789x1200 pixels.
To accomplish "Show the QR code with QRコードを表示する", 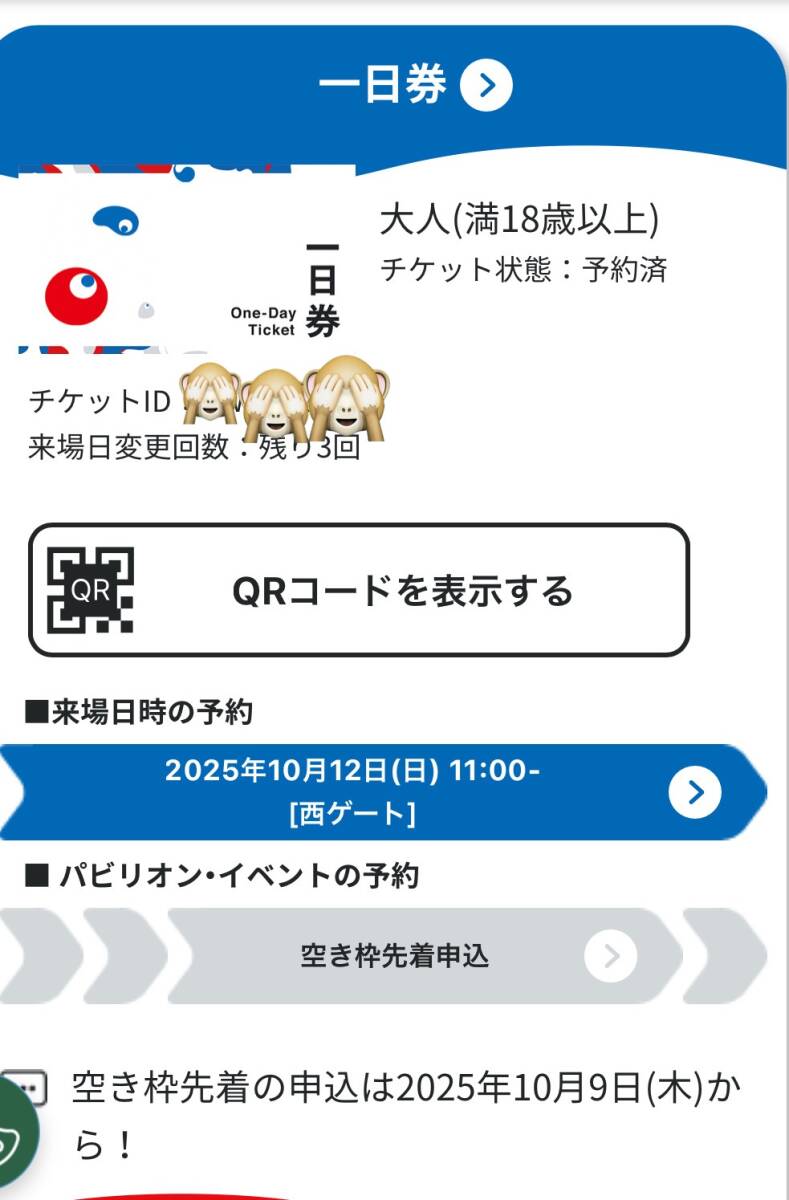I will click(x=358, y=591).
